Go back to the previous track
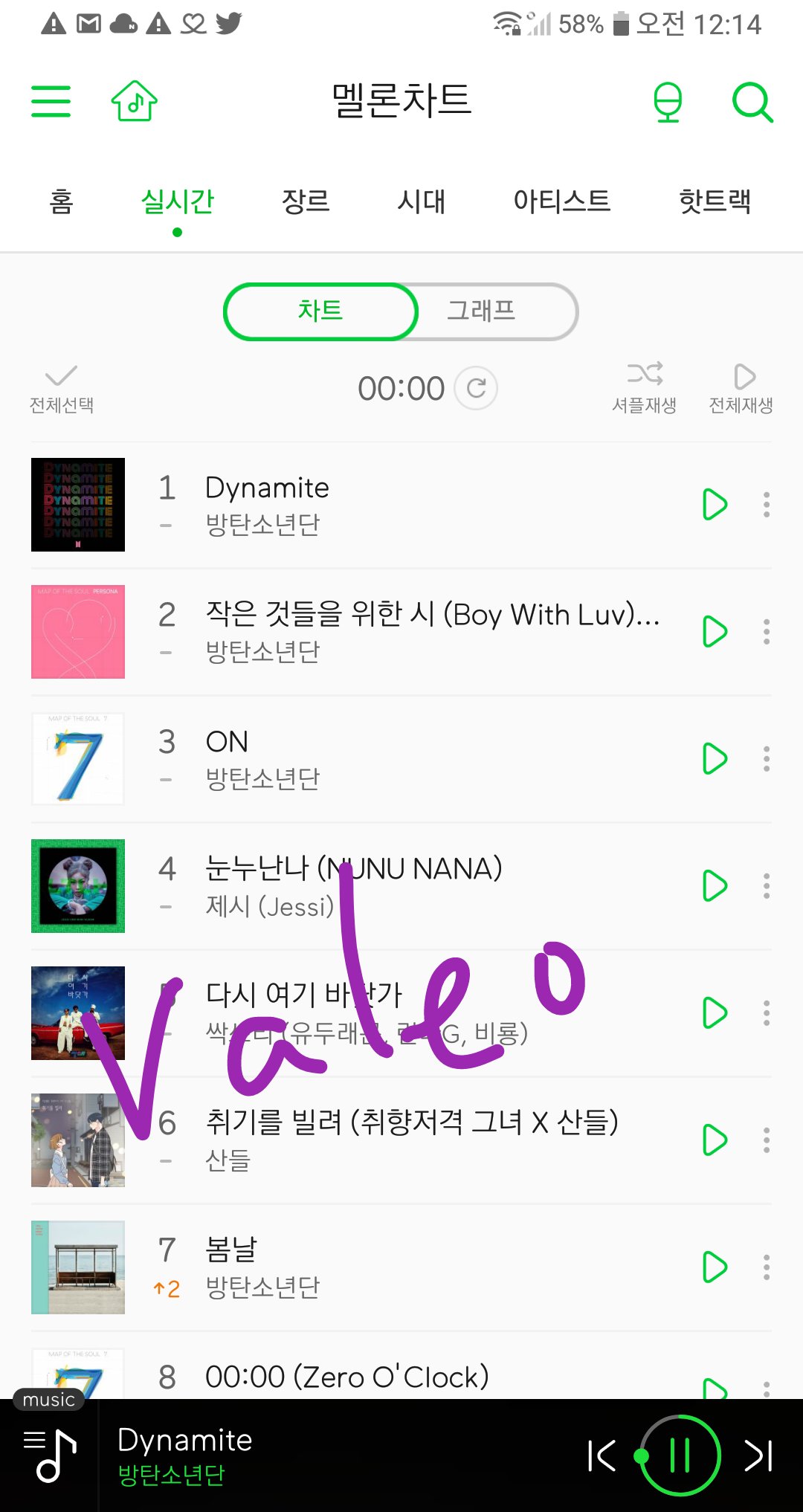Screen dimensions: 803x1512 click(x=601, y=1456)
